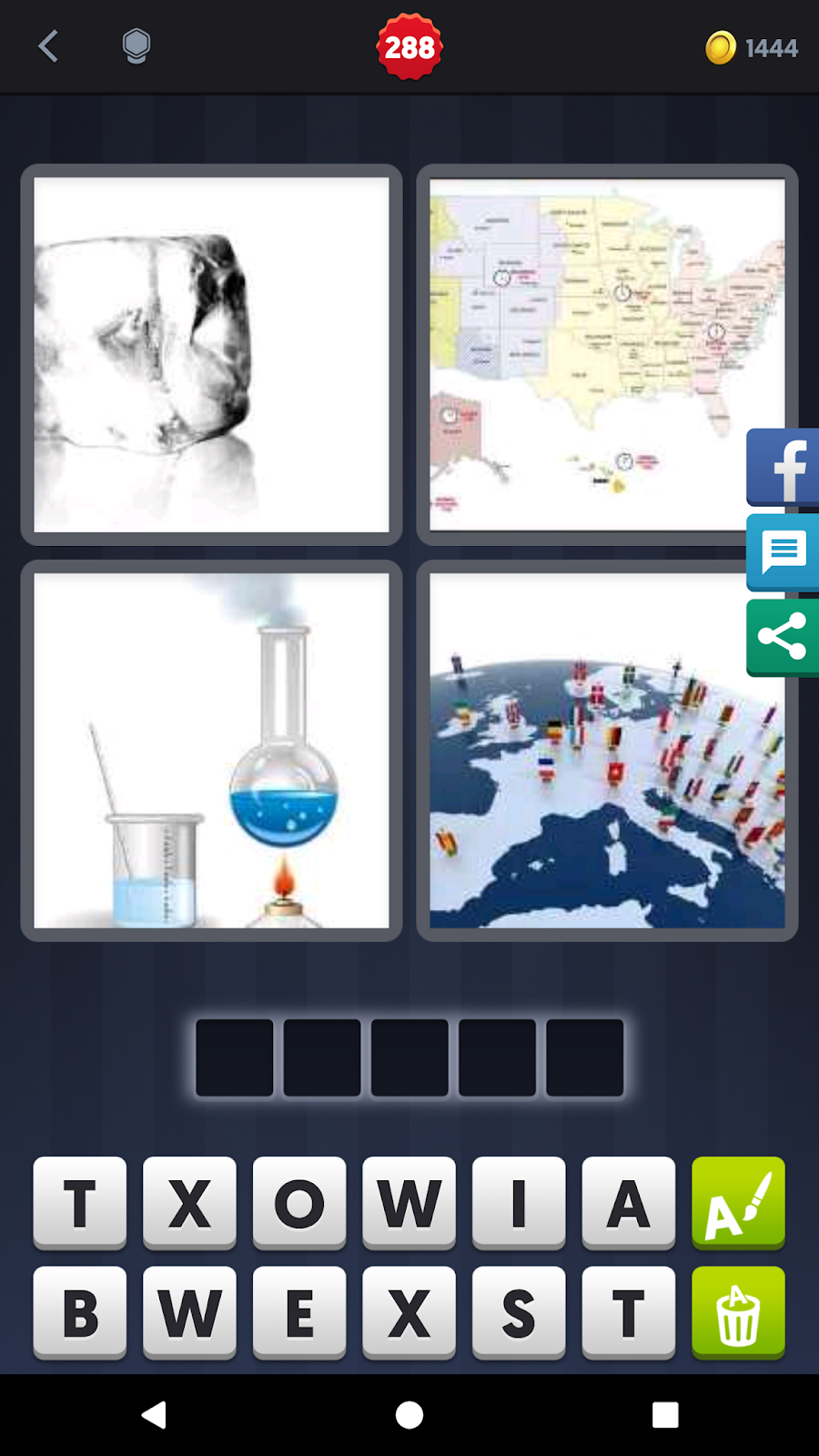The height and width of the screenshot is (1456, 819).
Task: Enlarge the Europe globe with flags picture
Action: (x=607, y=751)
